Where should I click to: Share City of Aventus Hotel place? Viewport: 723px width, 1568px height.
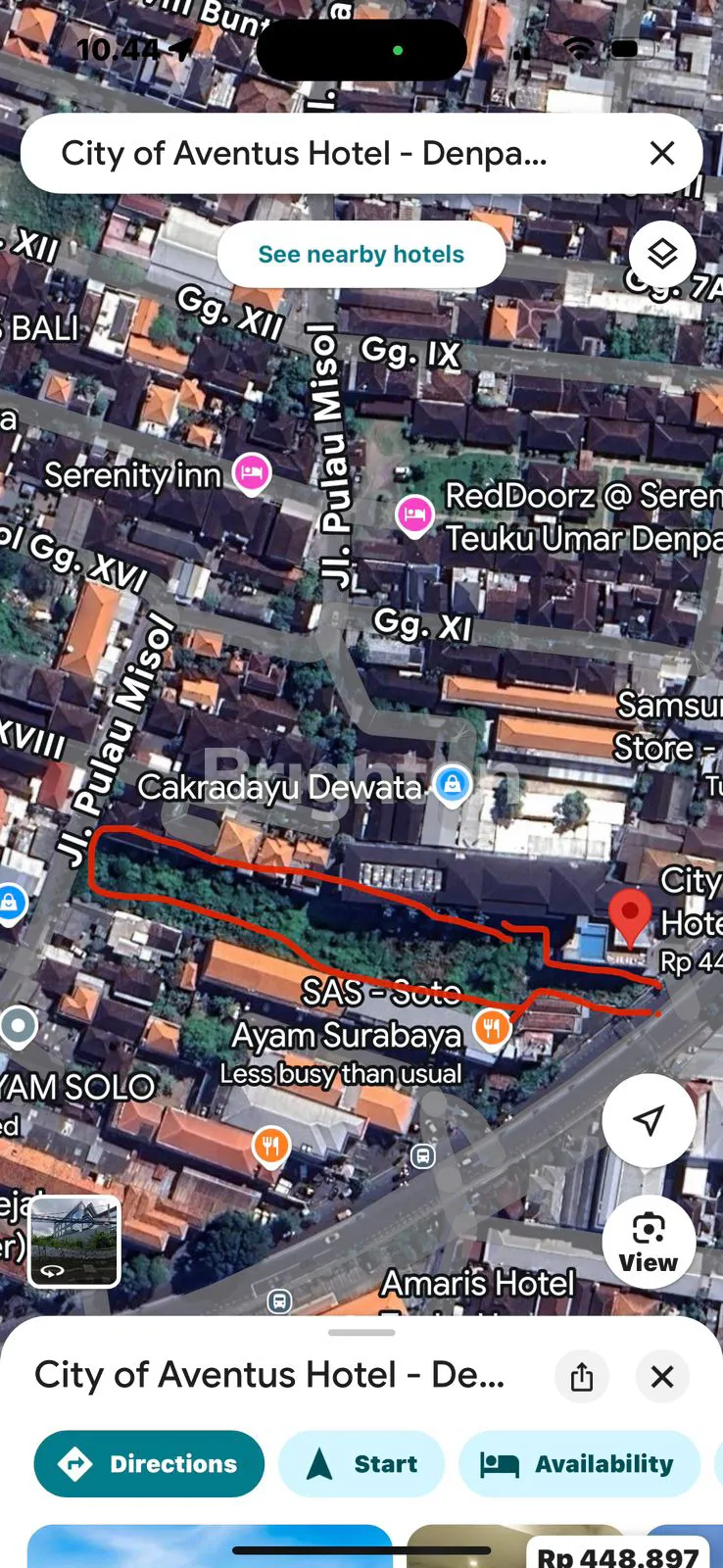coord(582,1376)
